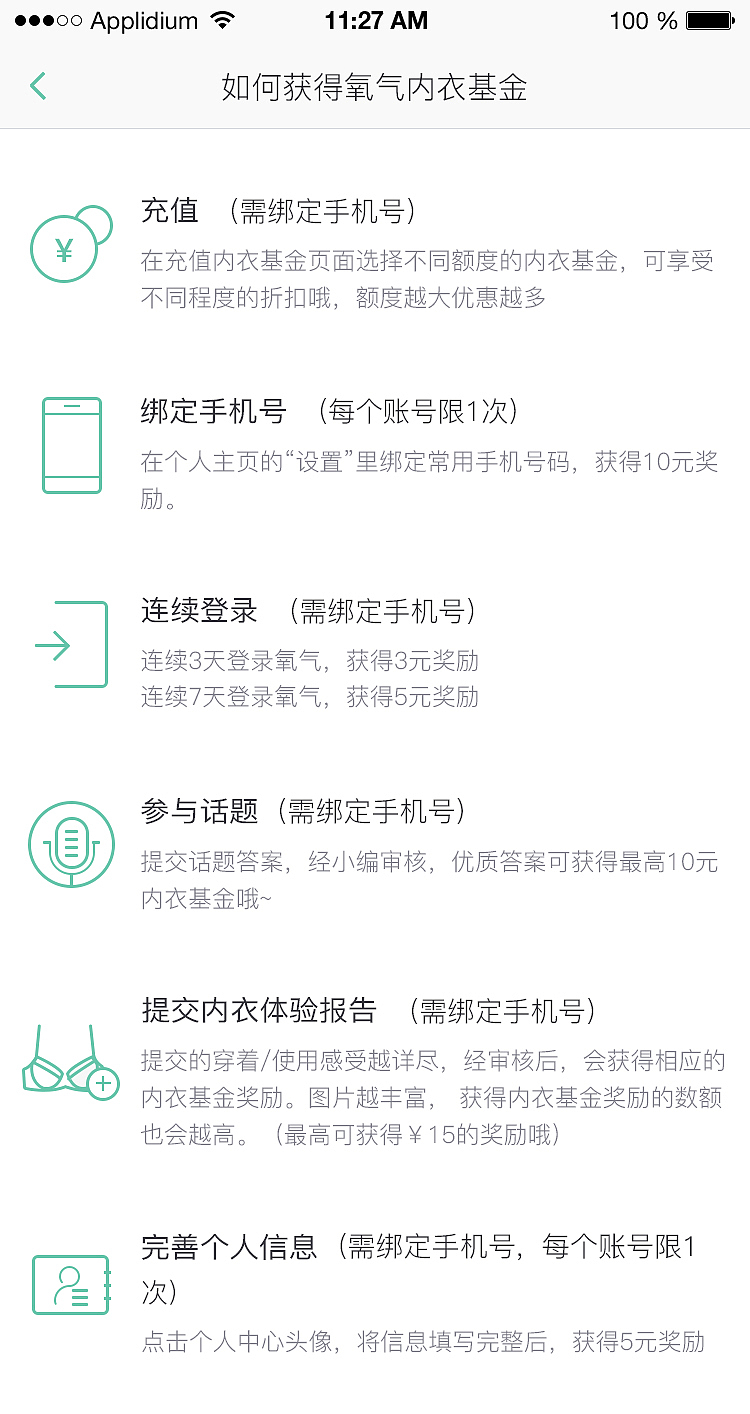
Task: Tap the microphone topic icon
Action: (70, 843)
